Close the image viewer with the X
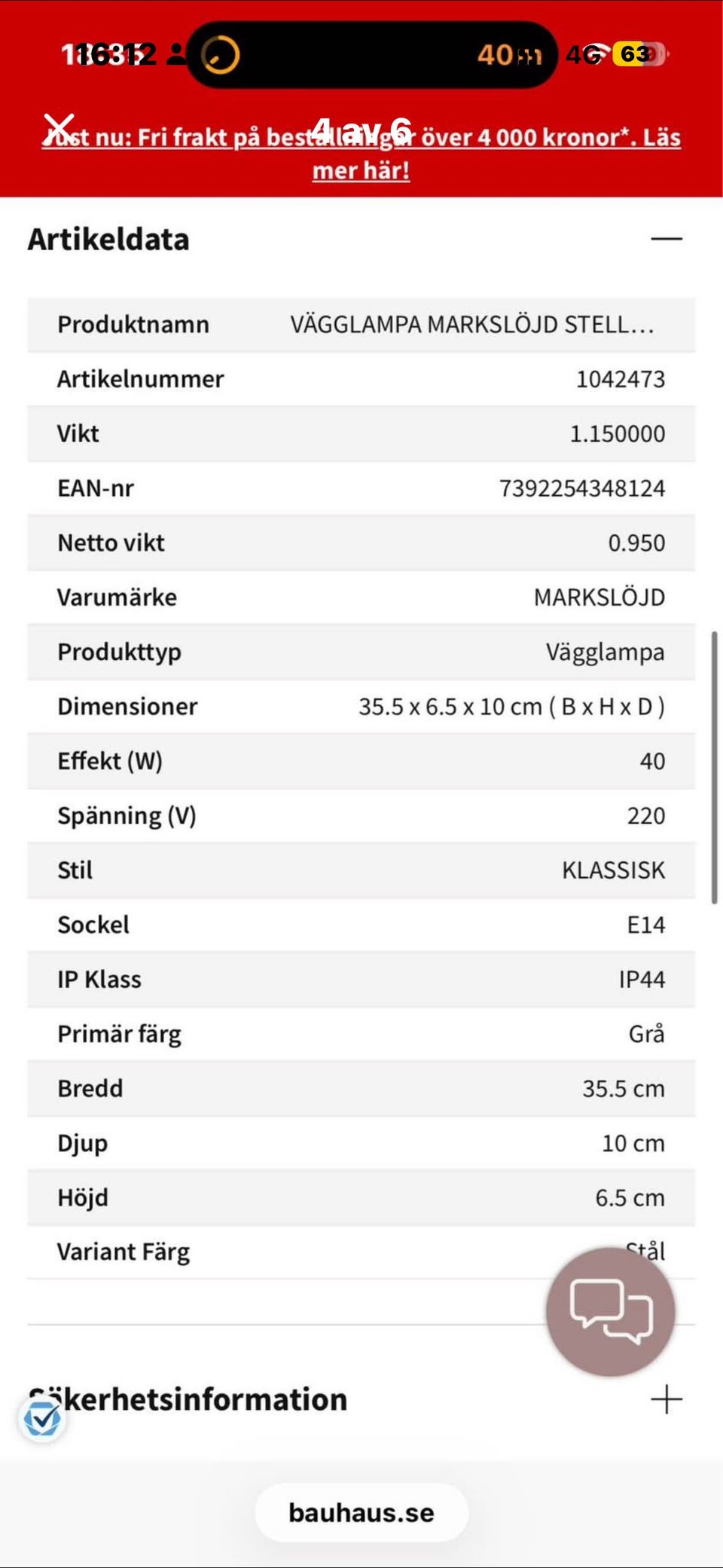Viewport: 723px width, 1568px height. [x=59, y=128]
